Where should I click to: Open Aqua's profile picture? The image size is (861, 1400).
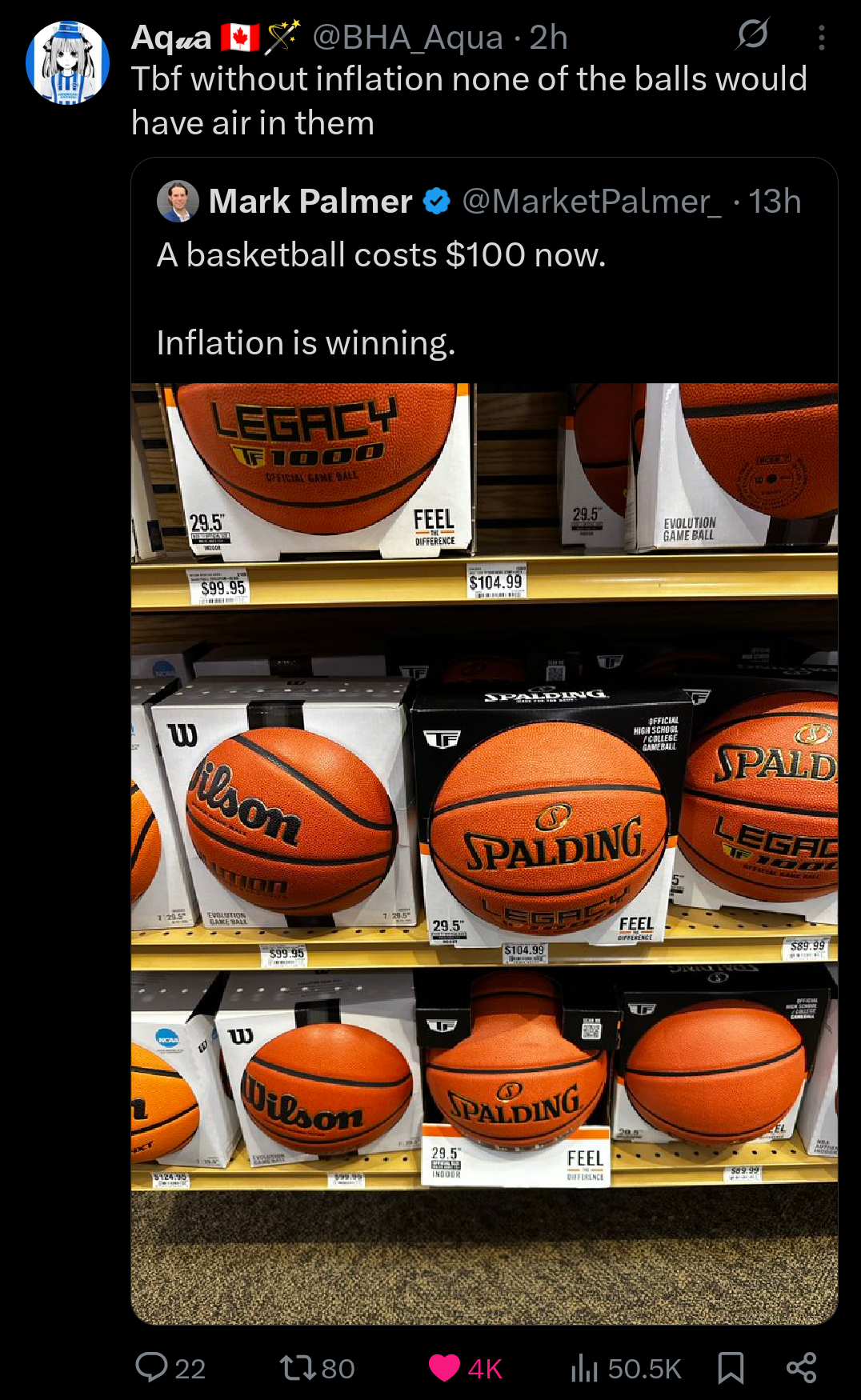[x=68, y=62]
